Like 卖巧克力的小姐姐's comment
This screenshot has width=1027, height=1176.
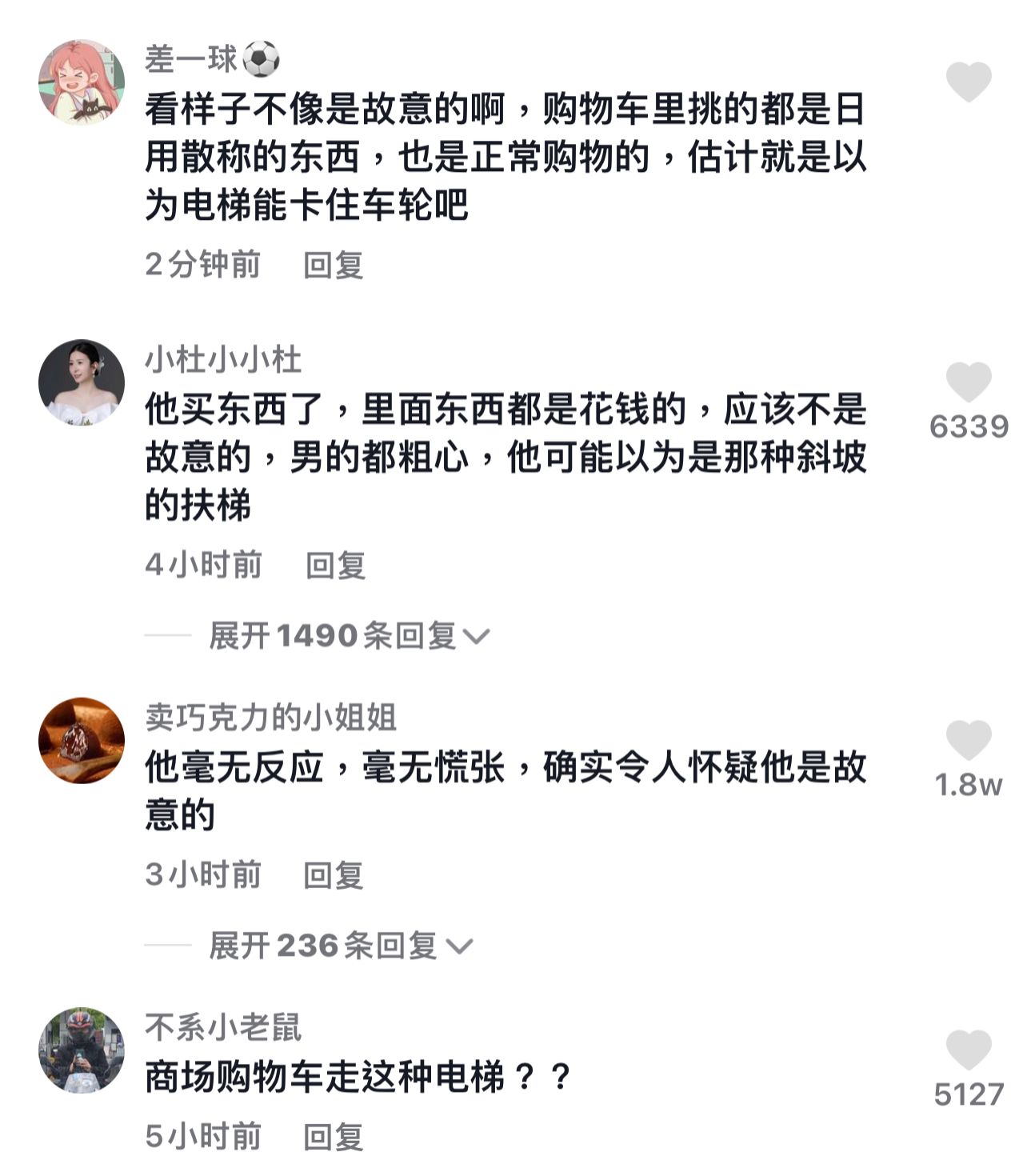pos(968,739)
